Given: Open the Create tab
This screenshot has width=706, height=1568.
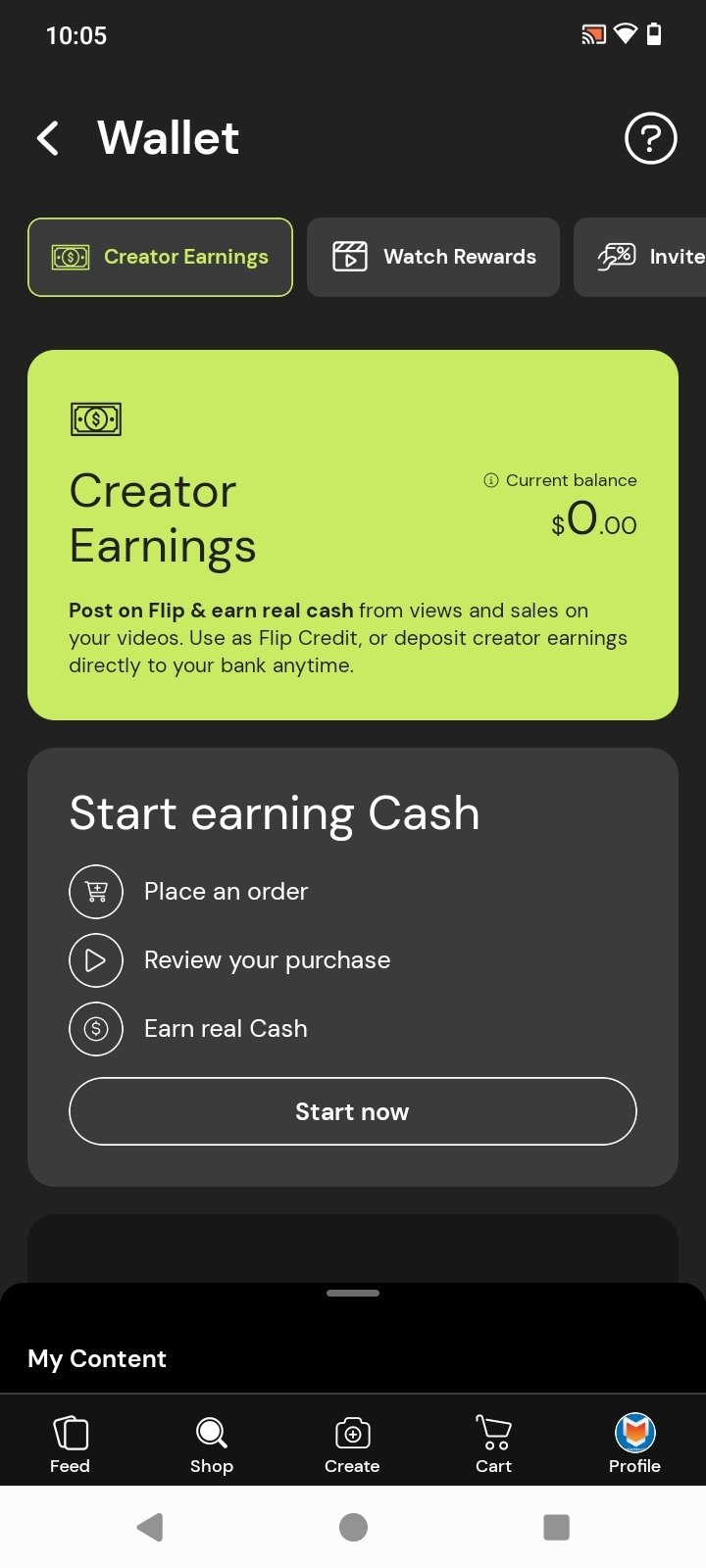Looking at the screenshot, I should (x=352, y=1445).
